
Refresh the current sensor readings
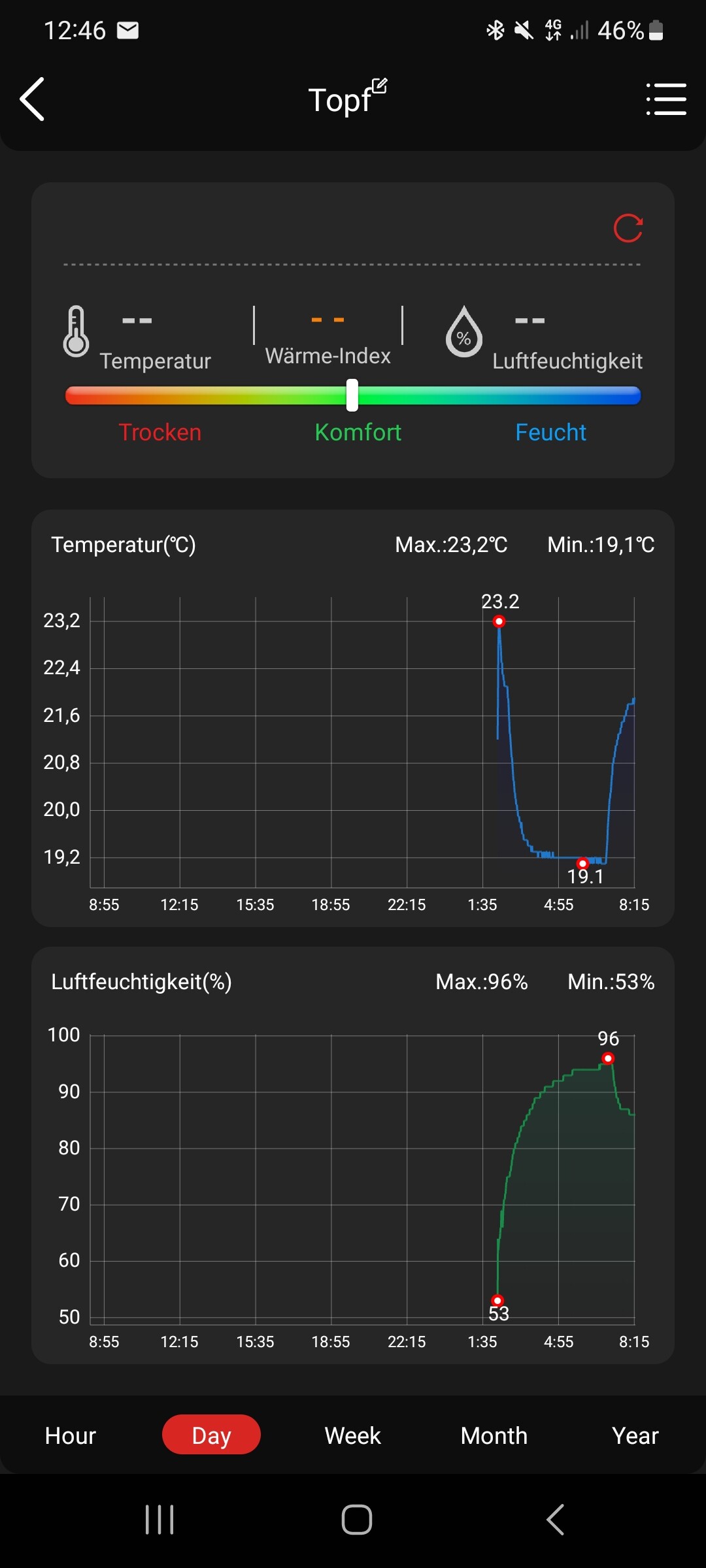coord(628,228)
